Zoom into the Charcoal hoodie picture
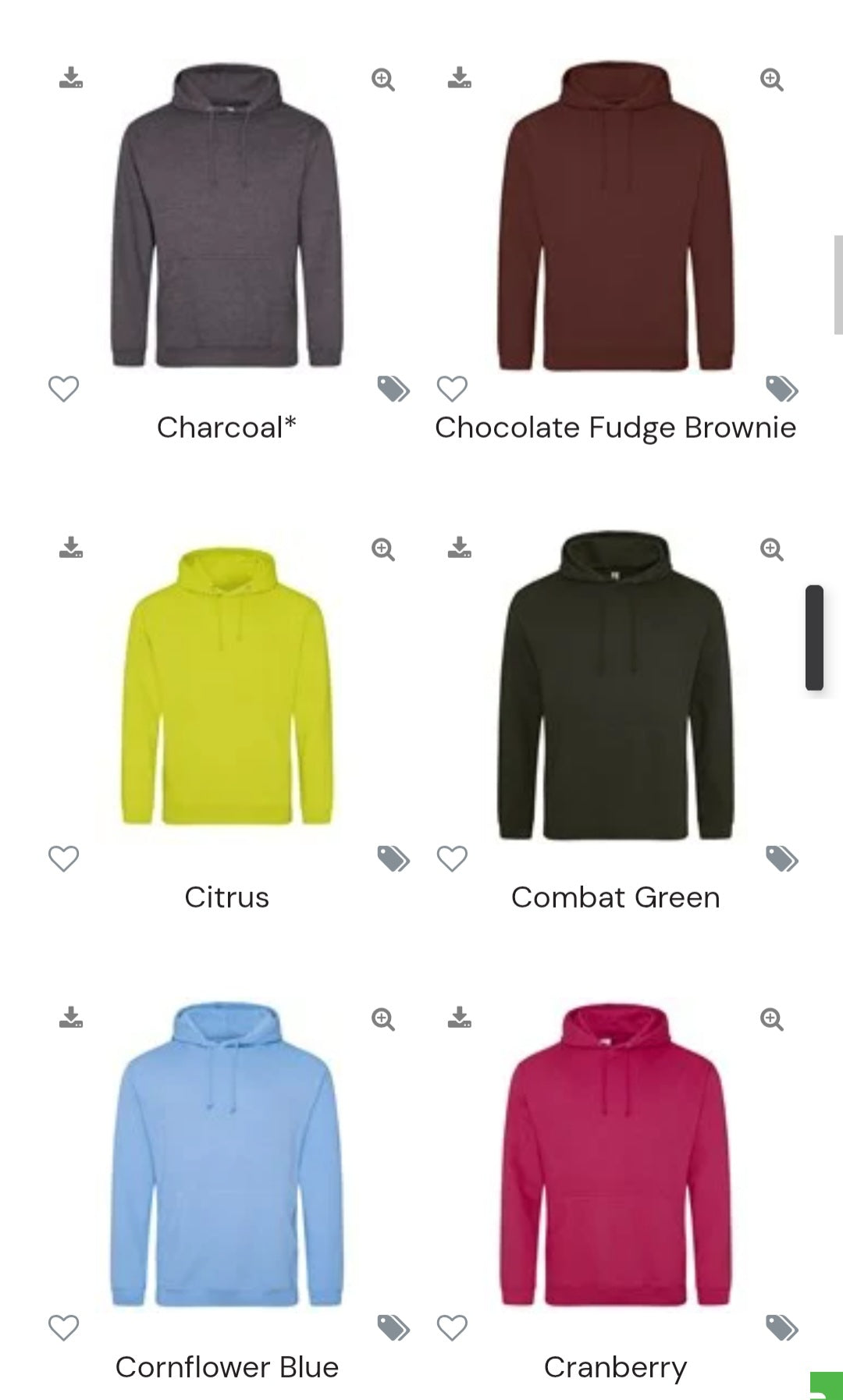 click(382, 80)
